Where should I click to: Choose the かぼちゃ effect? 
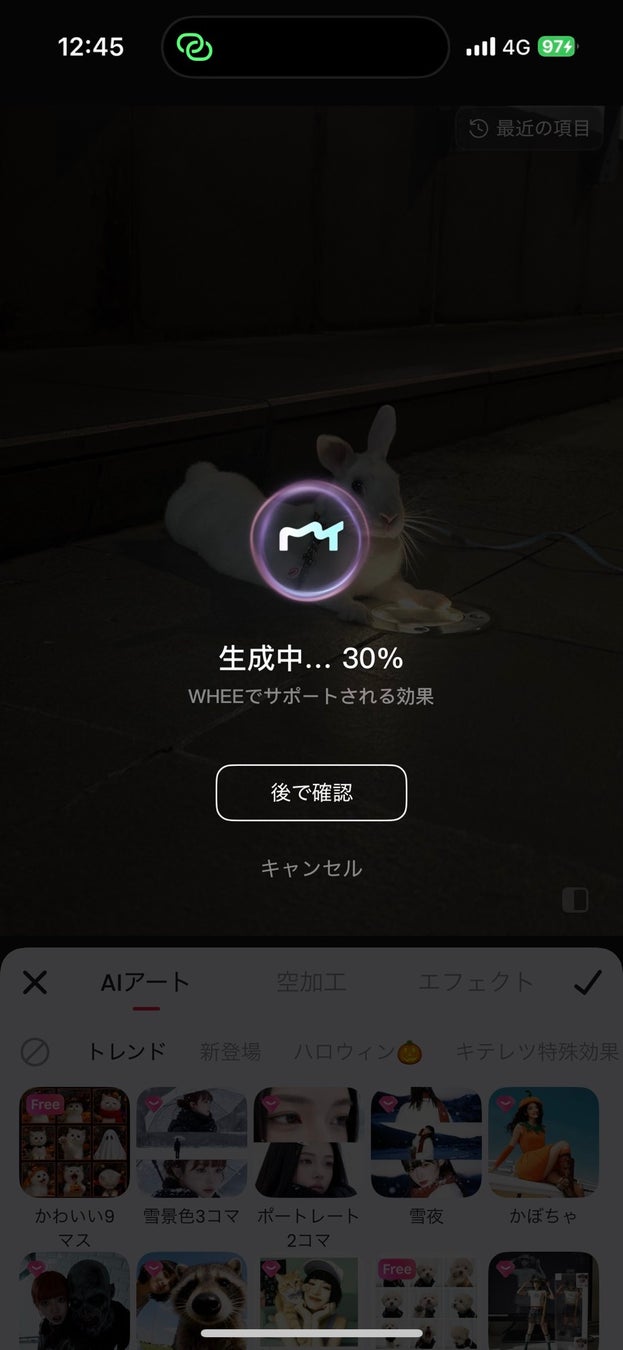tap(543, 1142)
